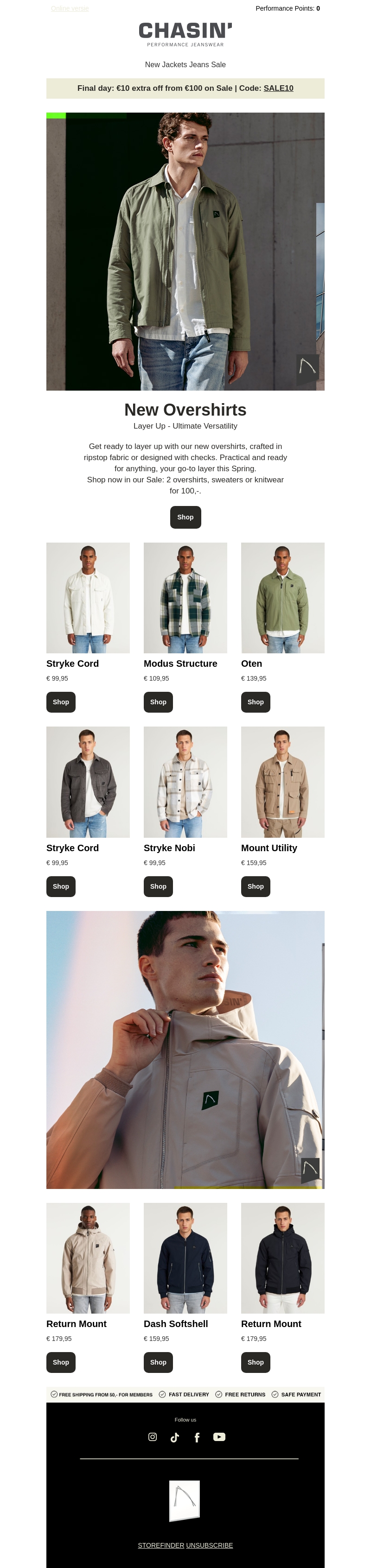Open the Modus Structure product image
Image resolution: width=371 pixels, height=1568 pixels.
point(185,597)
